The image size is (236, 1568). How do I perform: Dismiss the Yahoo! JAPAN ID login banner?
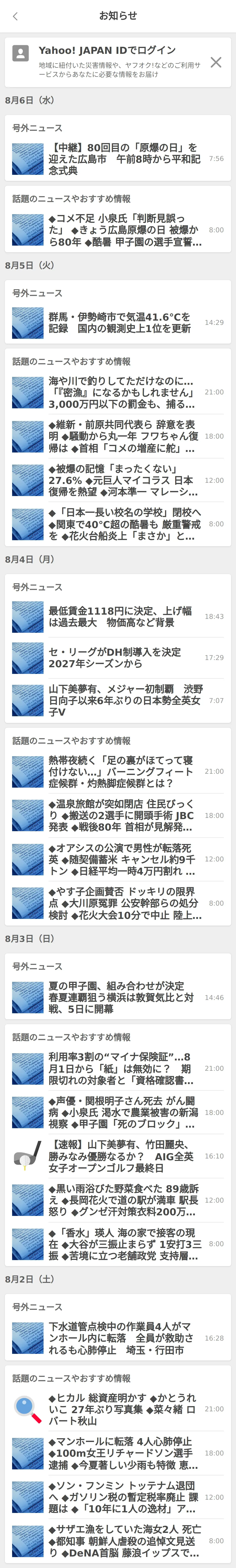pyautogui.click(x=215, y=62)
